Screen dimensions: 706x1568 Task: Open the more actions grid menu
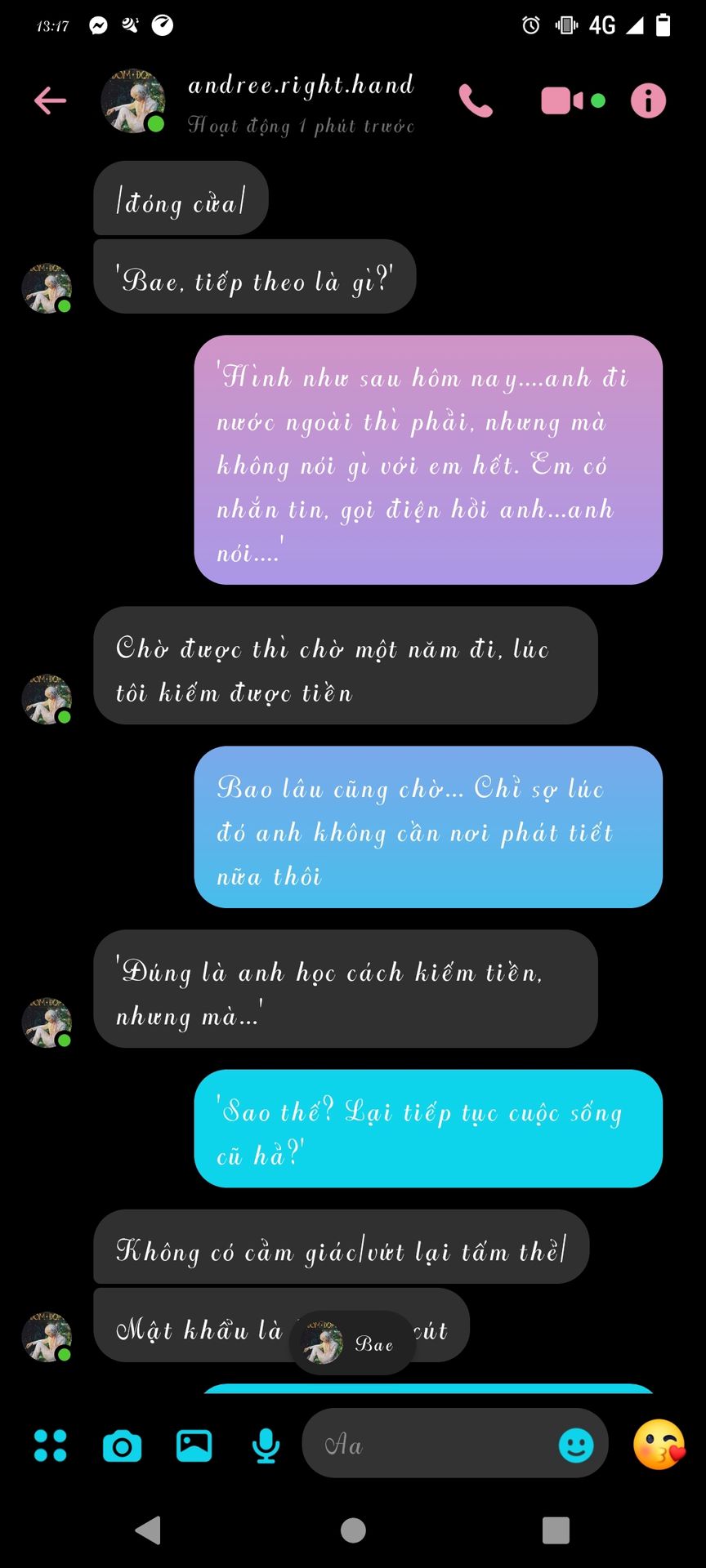[x=50, y=1445]
